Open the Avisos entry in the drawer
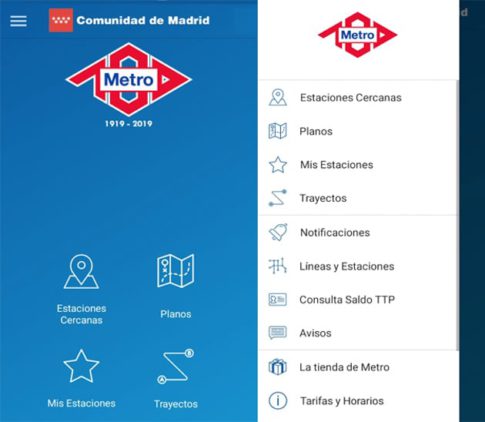Image resolution: width=485 pixels, height=422 pixels. click(358, 333)
